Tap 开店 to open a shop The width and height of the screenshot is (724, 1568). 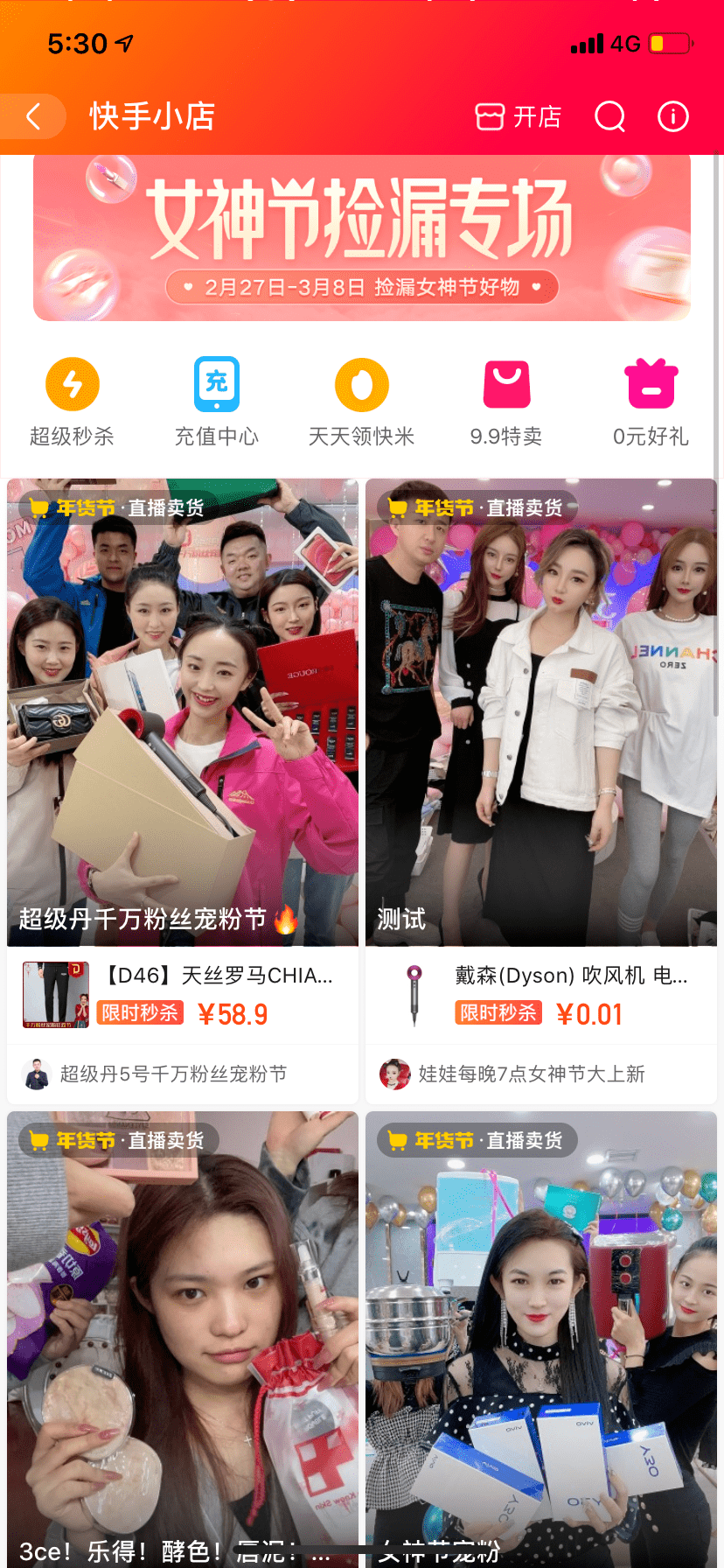pos(518,116)
